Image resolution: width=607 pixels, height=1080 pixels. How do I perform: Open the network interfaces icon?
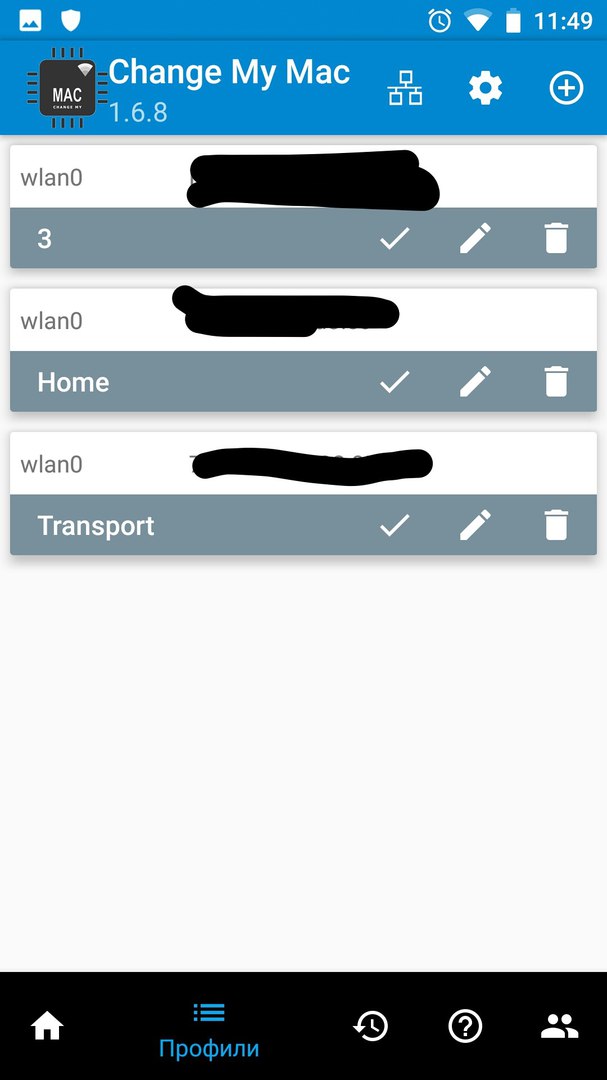[405, 89]
